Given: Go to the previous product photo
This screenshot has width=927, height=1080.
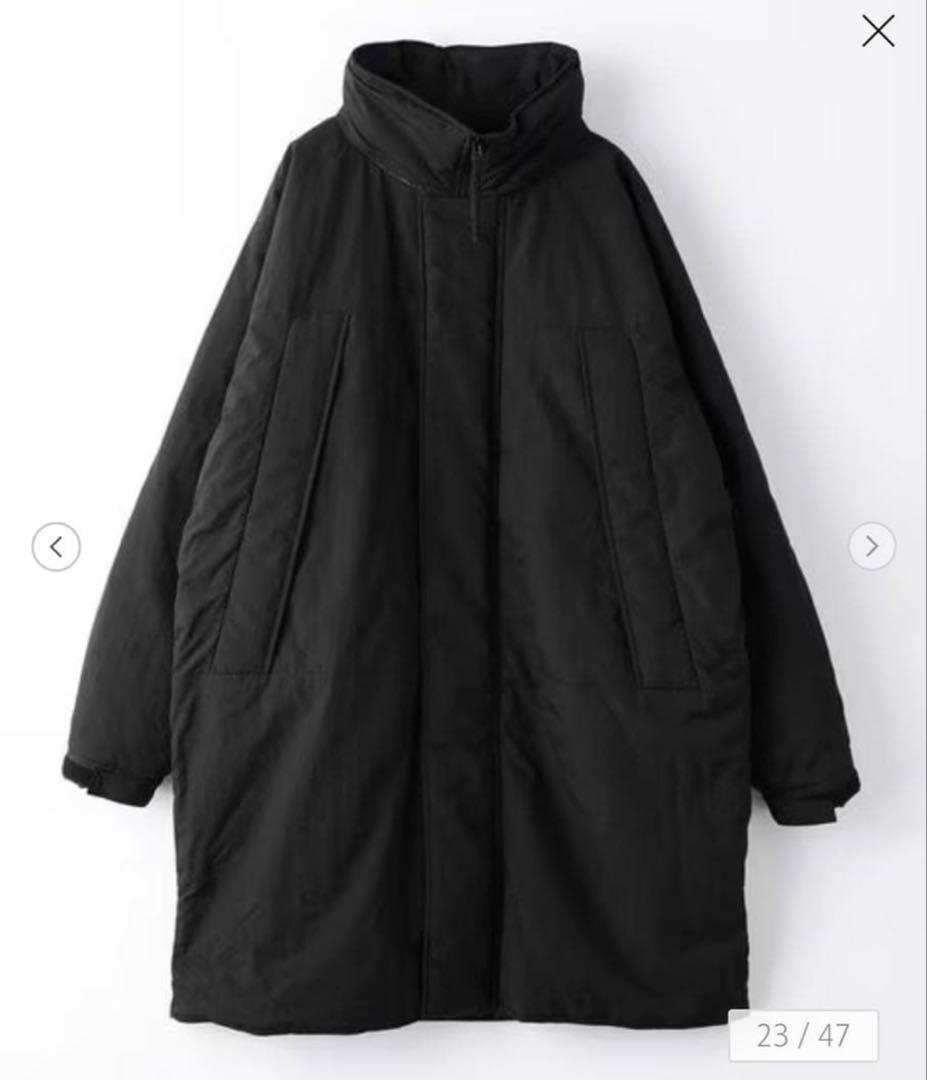Looking at the screenshot, I should coord(56,546).
